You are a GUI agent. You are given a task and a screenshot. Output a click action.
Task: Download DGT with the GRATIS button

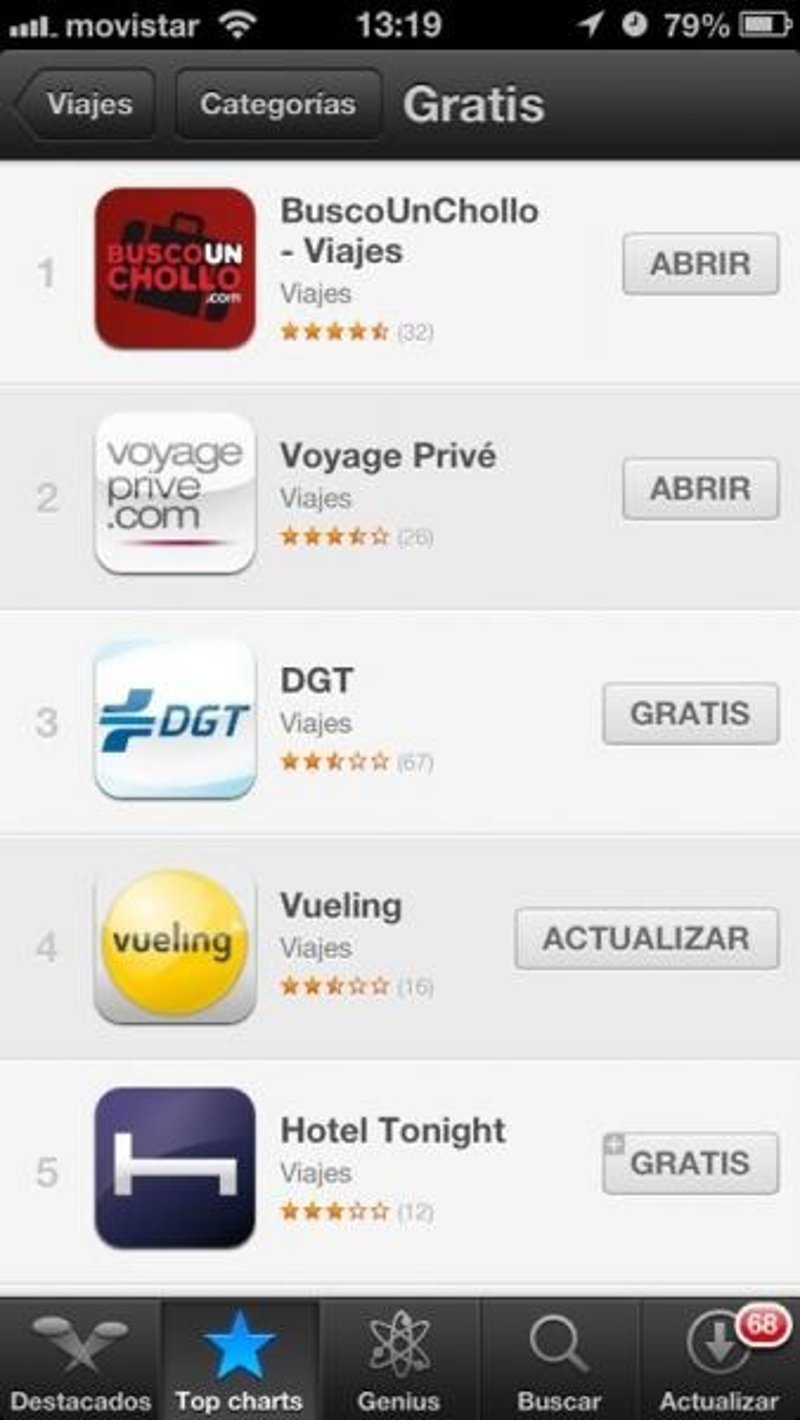pos(690,714)
